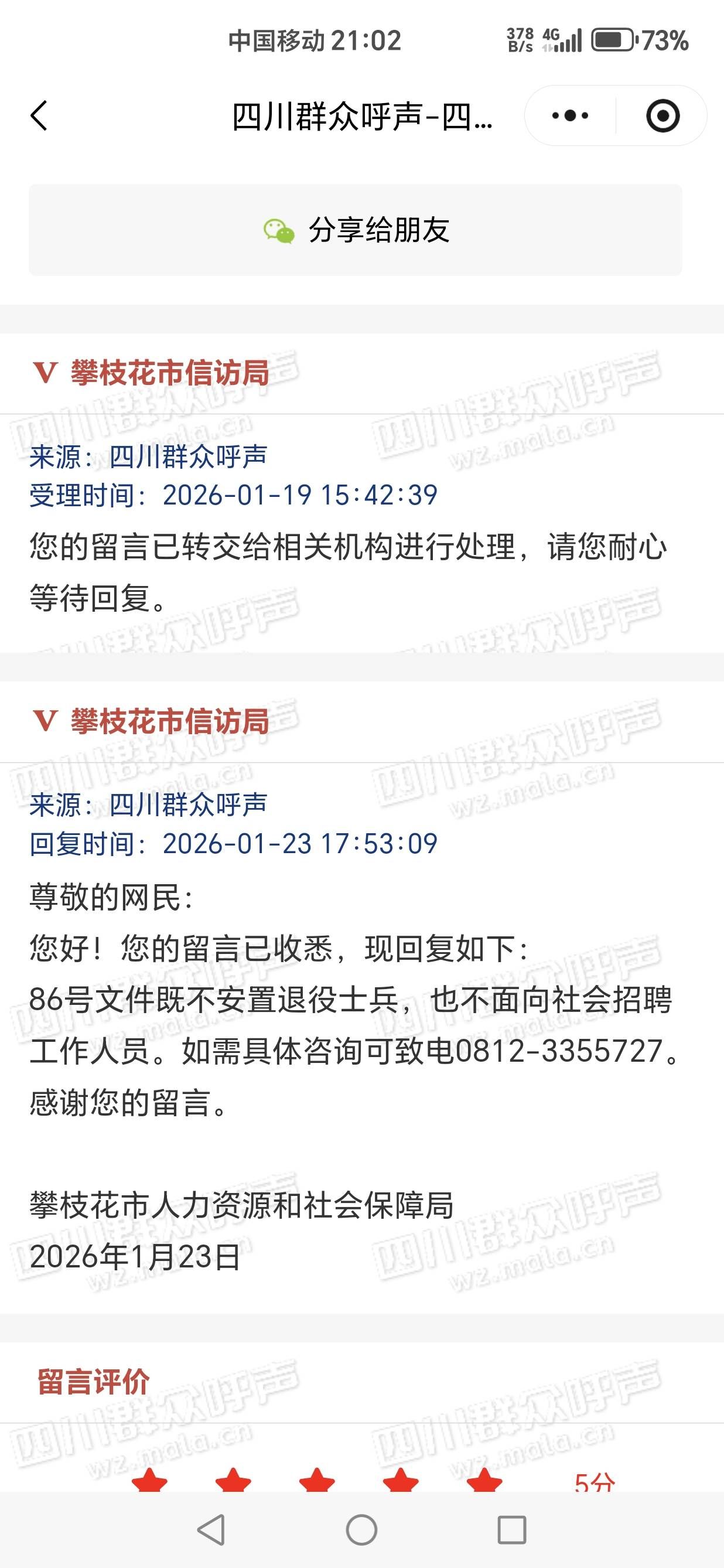724x1568 pixels.
Task: Close the mini program with the circle icon
Action: 662,115
